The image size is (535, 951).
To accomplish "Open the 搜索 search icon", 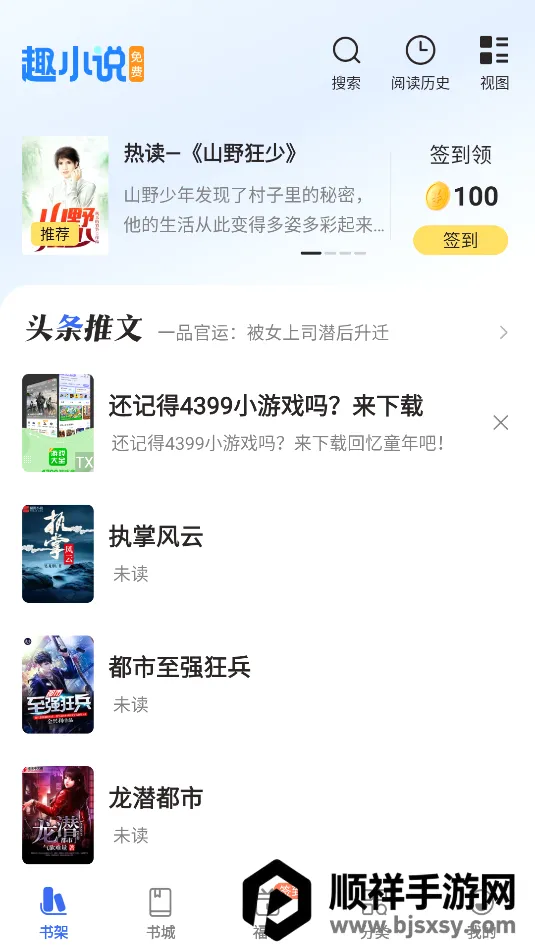I will (x=346, y=63).
